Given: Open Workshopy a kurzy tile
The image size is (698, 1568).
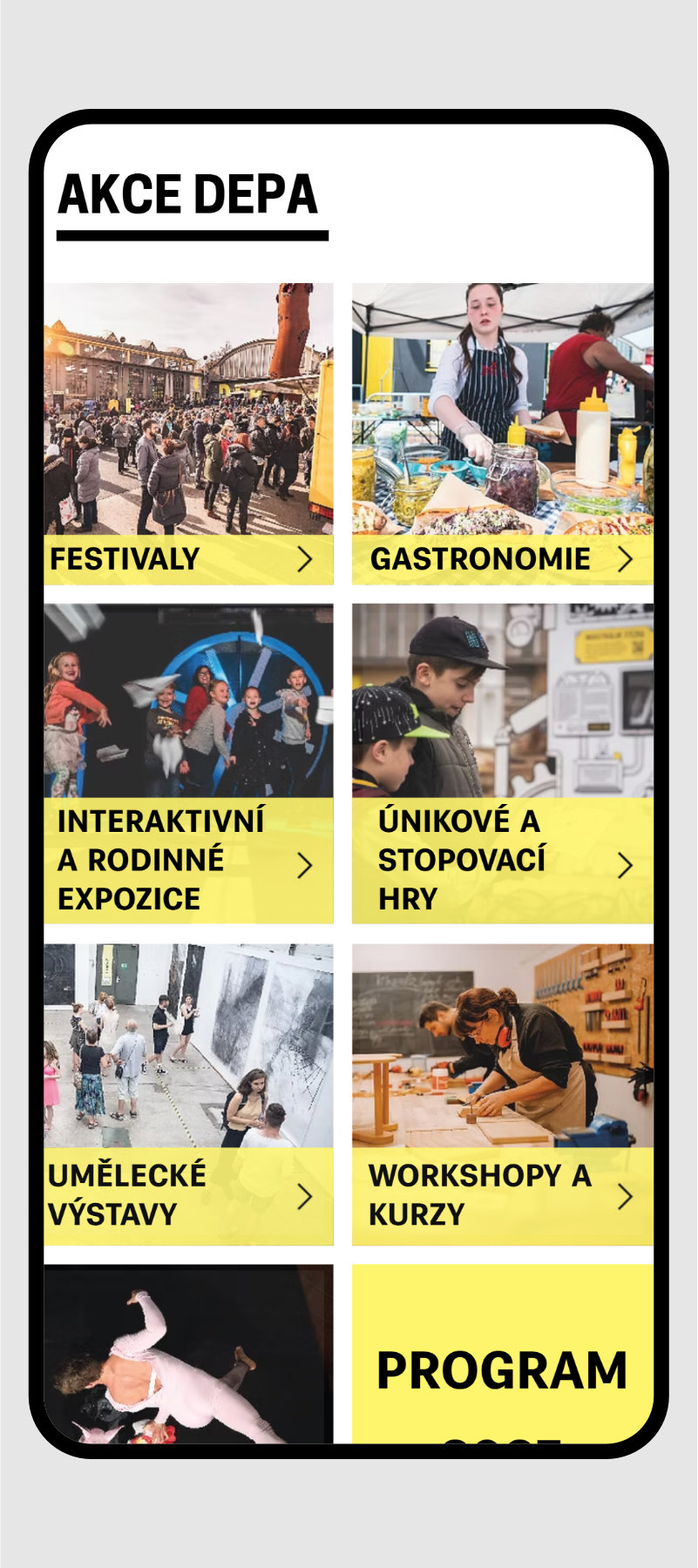Looking at the screenshot, I should click(503, 1095).
